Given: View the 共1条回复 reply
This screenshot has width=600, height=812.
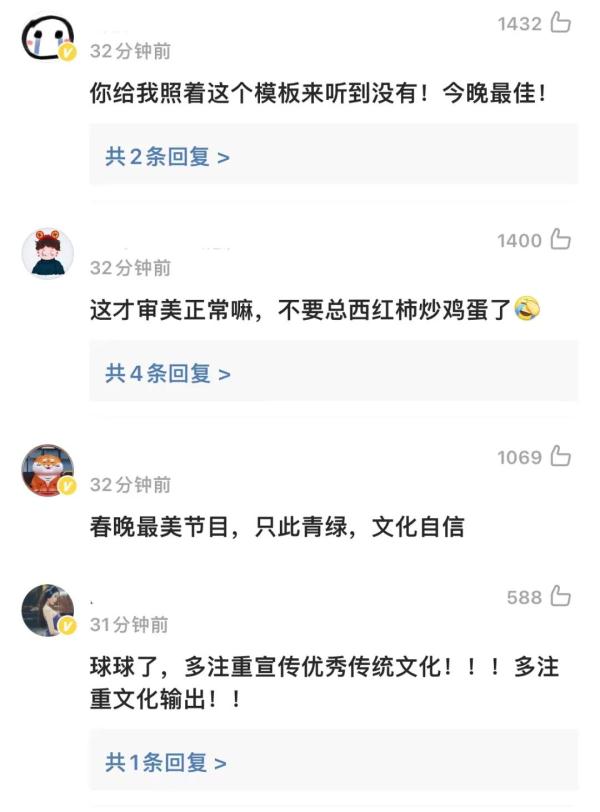Looking at the screenshot, I should coord(165,763).
